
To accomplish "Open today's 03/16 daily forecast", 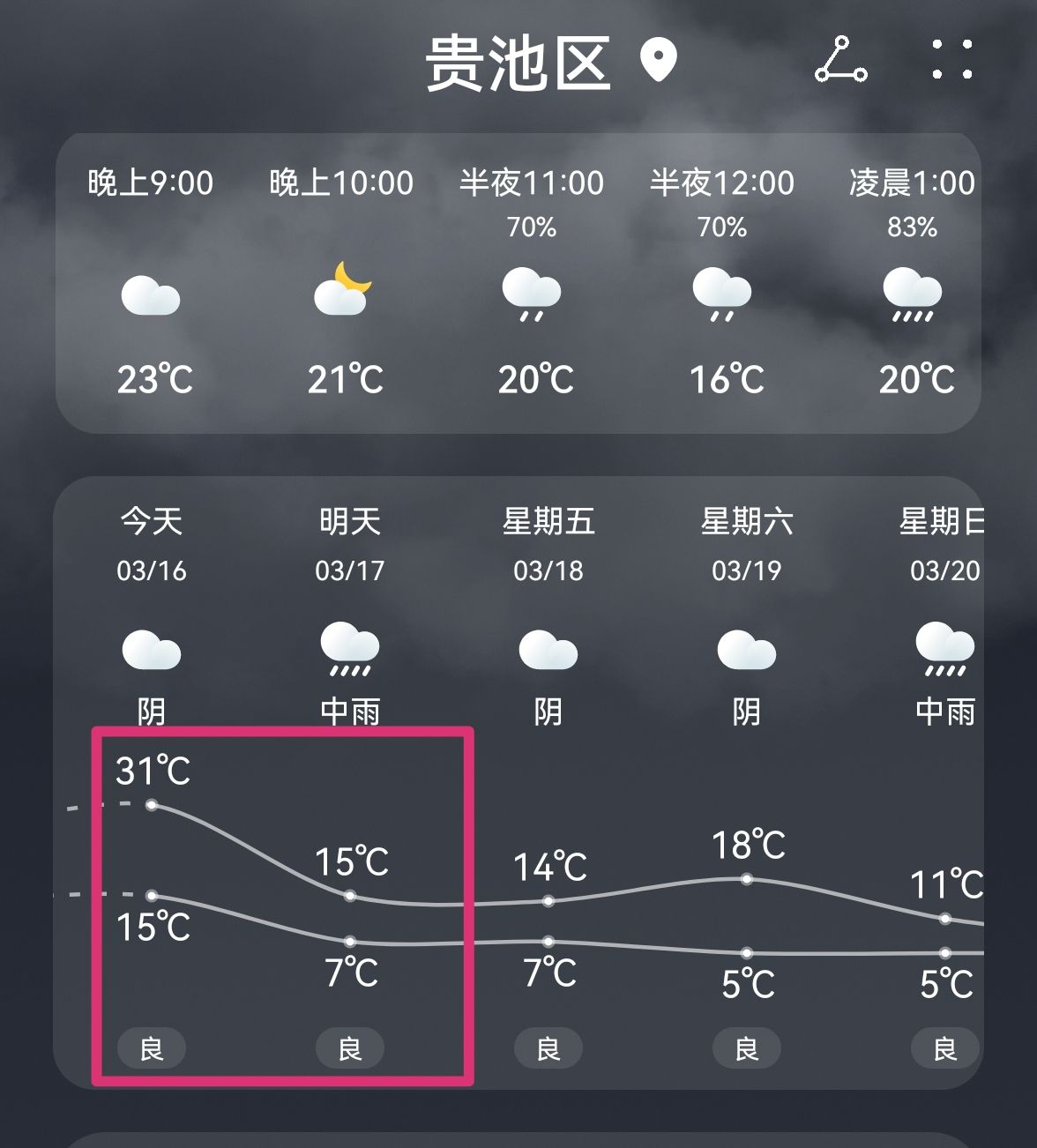I will pos(152,617).
